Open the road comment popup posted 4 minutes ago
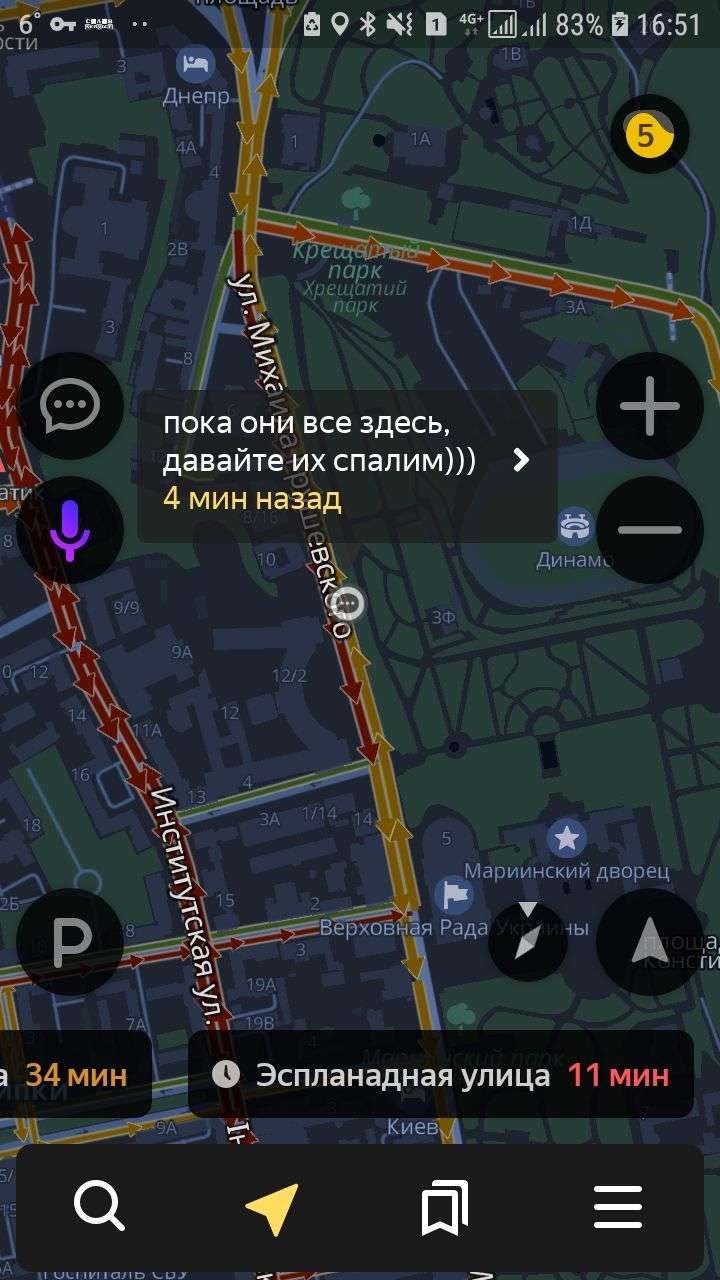 pos(347,466)
